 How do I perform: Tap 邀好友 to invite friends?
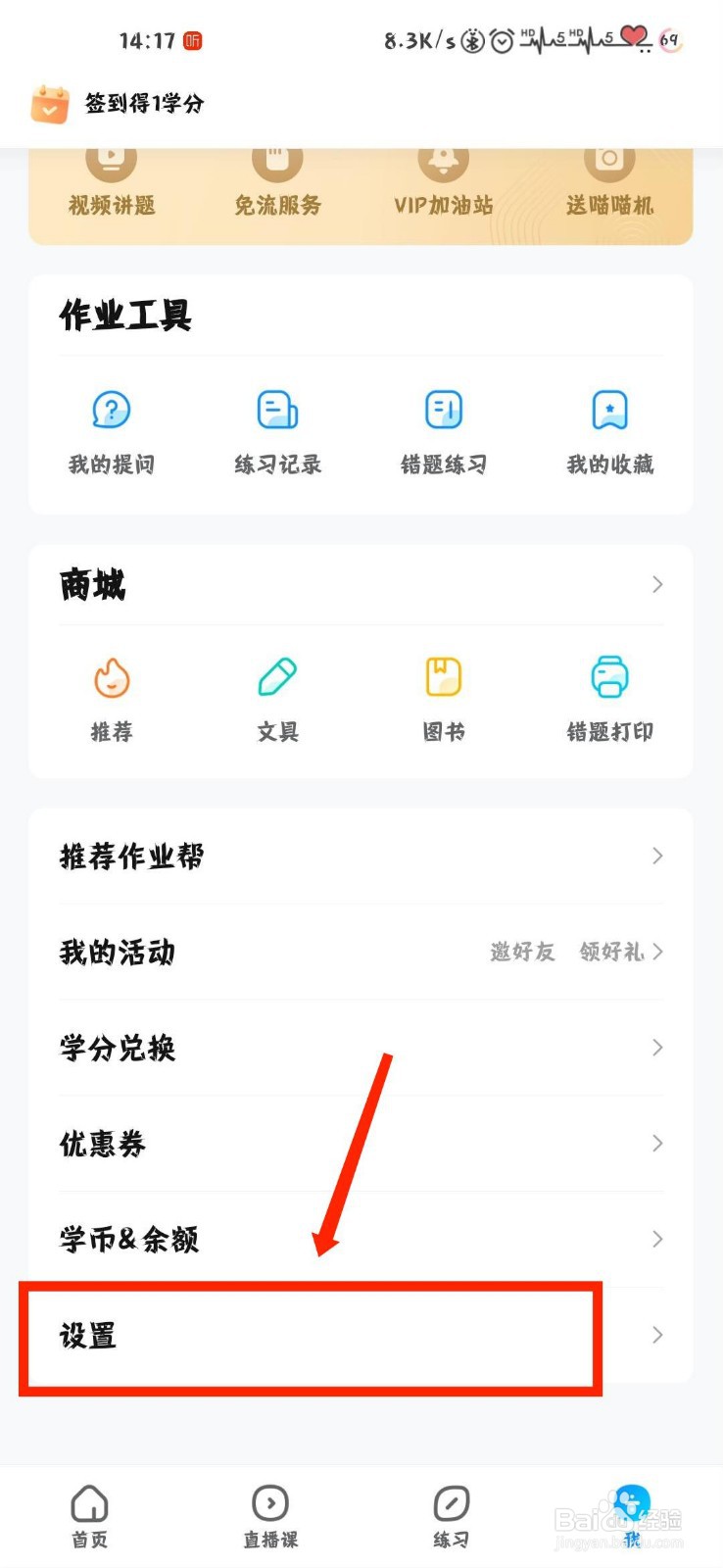pos(522,952)
